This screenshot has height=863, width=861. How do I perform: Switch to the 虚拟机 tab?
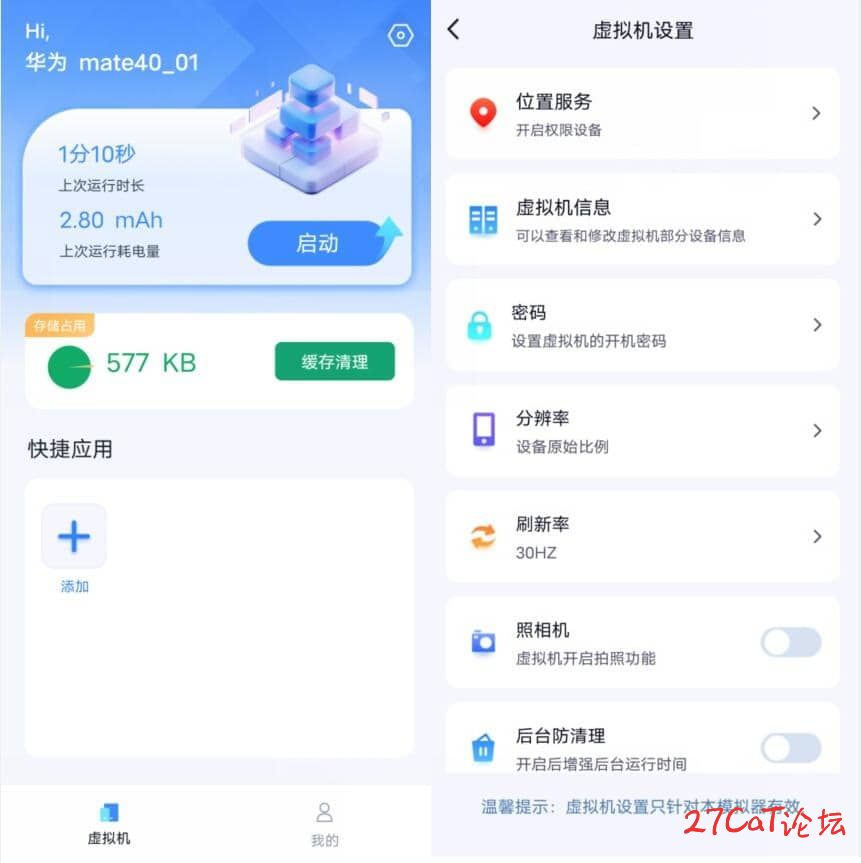click(x=109, y=823)
